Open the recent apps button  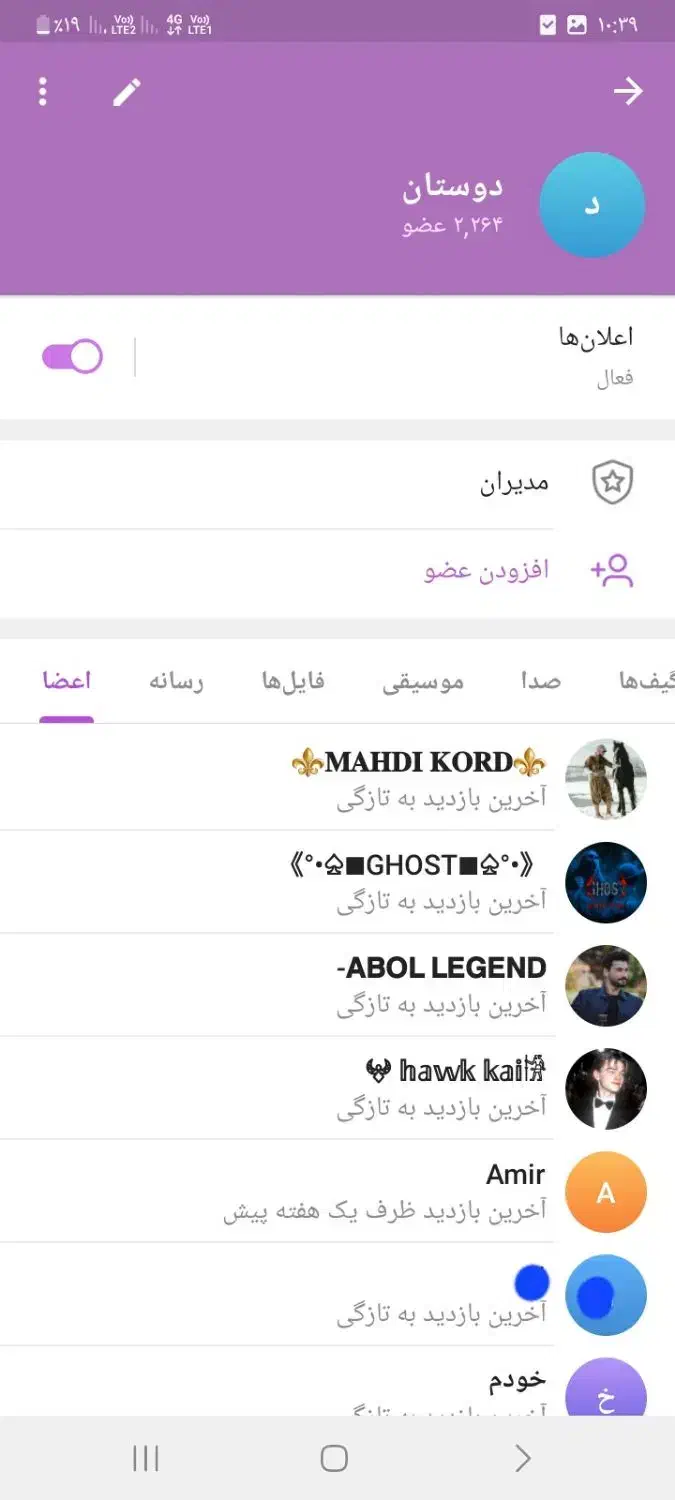146,1459
